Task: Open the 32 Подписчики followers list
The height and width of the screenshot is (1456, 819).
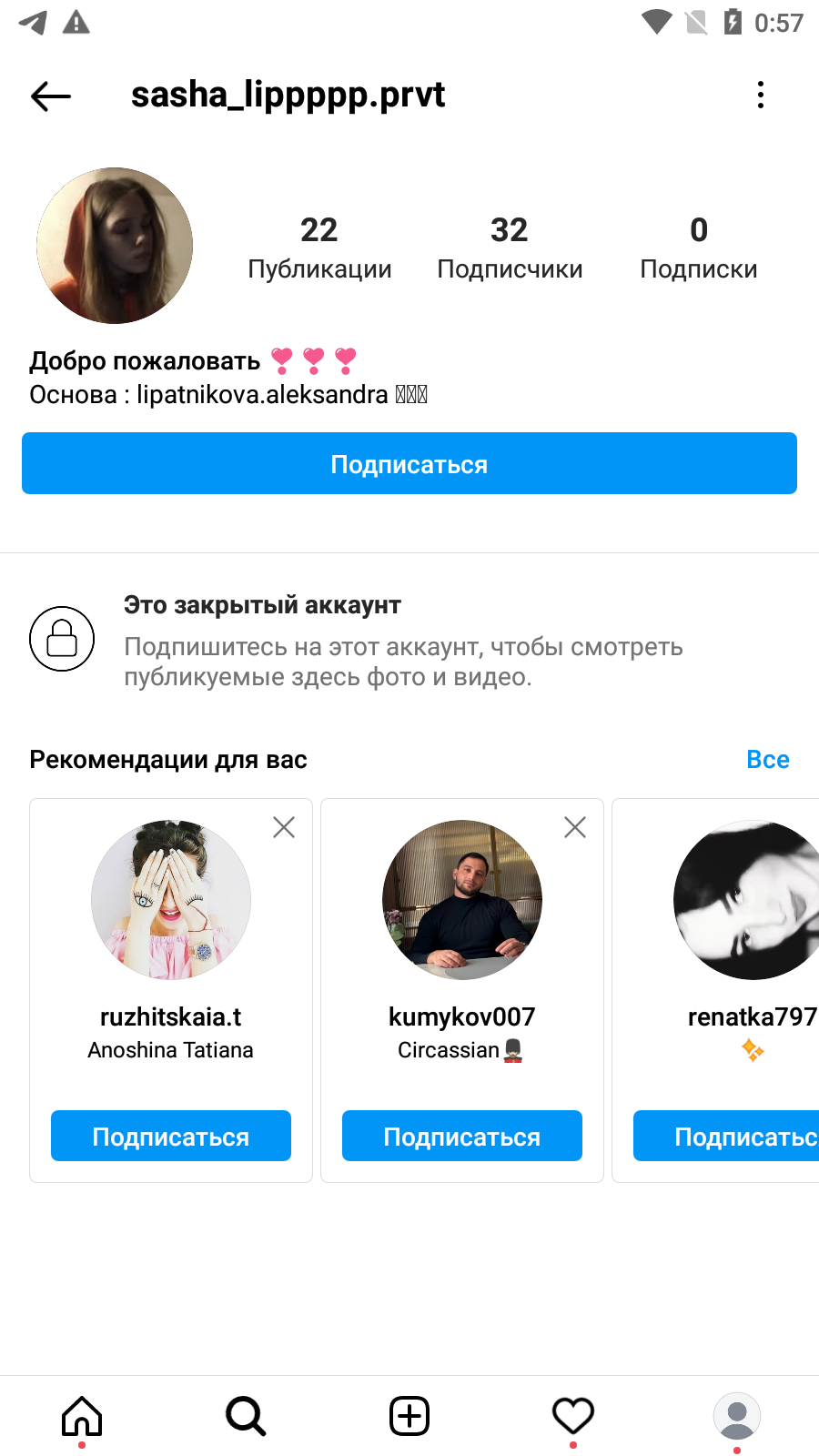Action: click(x=510, y=248)
